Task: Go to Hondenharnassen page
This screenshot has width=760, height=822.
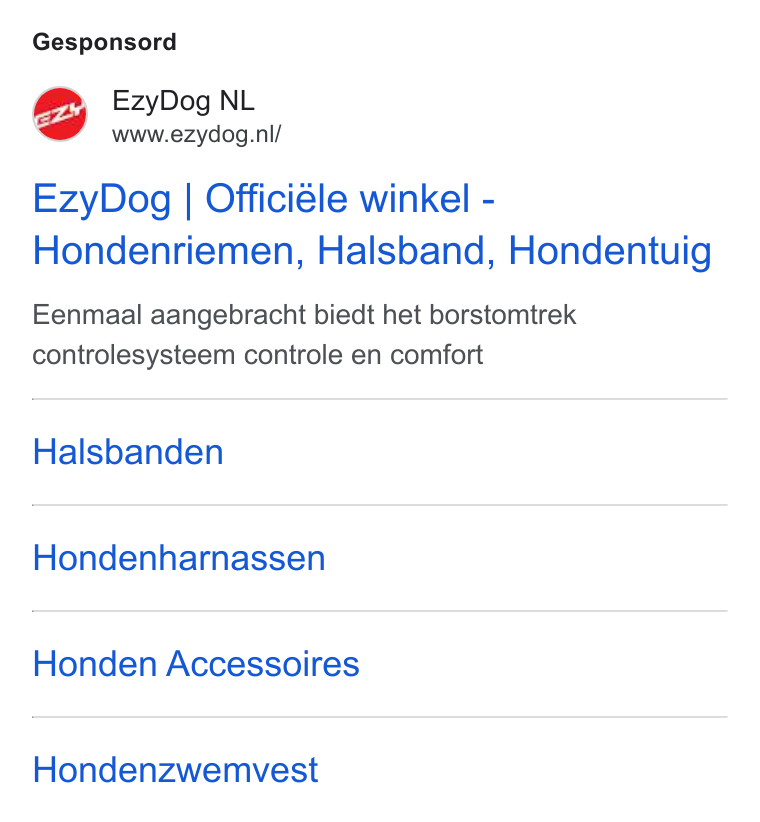Action: click(x=179, y=558)
